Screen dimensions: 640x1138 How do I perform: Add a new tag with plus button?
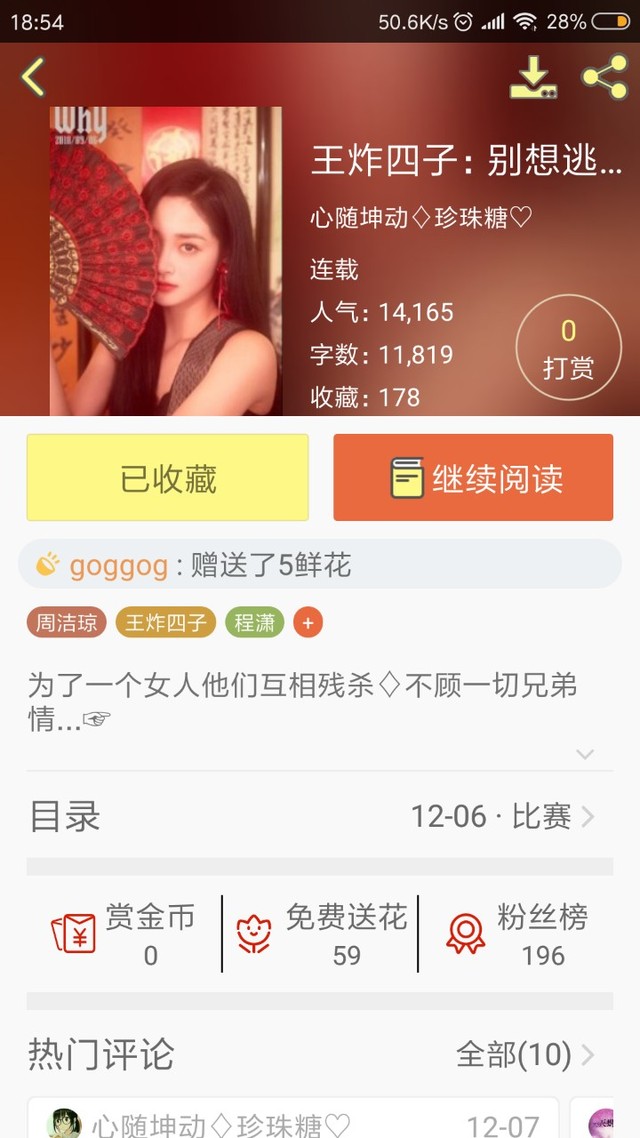click(x=307, y=623)
